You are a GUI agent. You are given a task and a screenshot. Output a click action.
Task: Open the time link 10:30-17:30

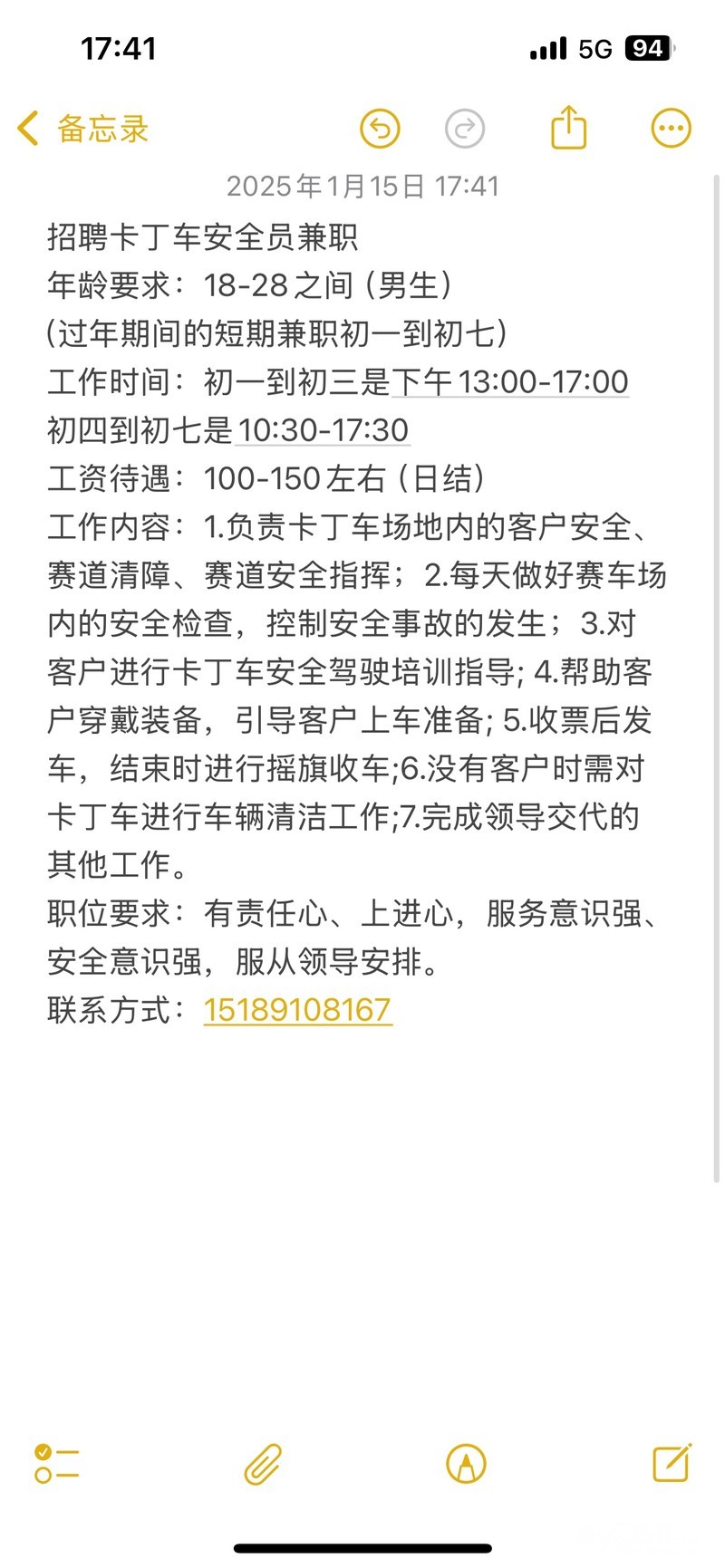pyautogui.click(x=323, y=429)
